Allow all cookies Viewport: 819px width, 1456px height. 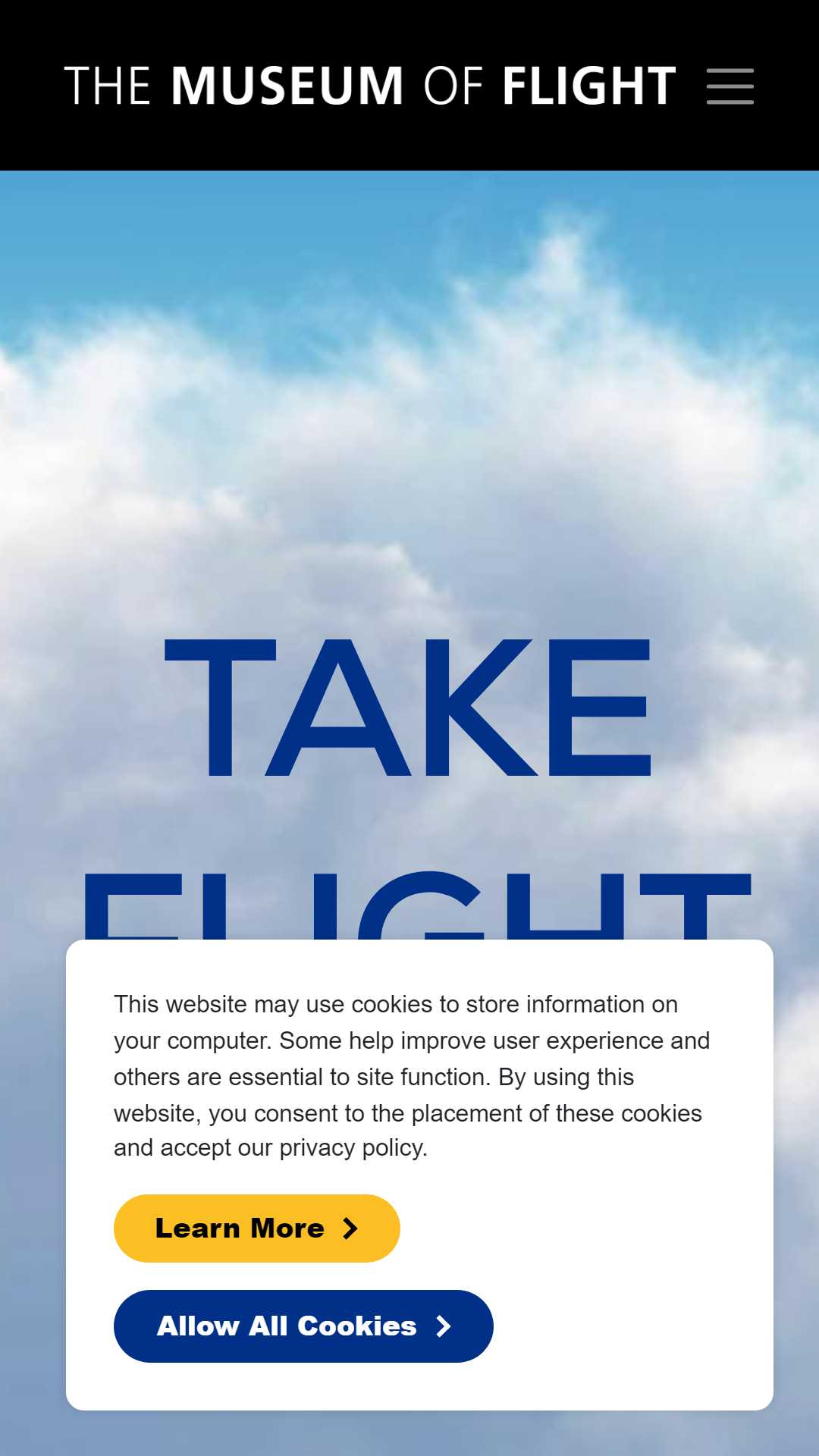point(303,1326)
